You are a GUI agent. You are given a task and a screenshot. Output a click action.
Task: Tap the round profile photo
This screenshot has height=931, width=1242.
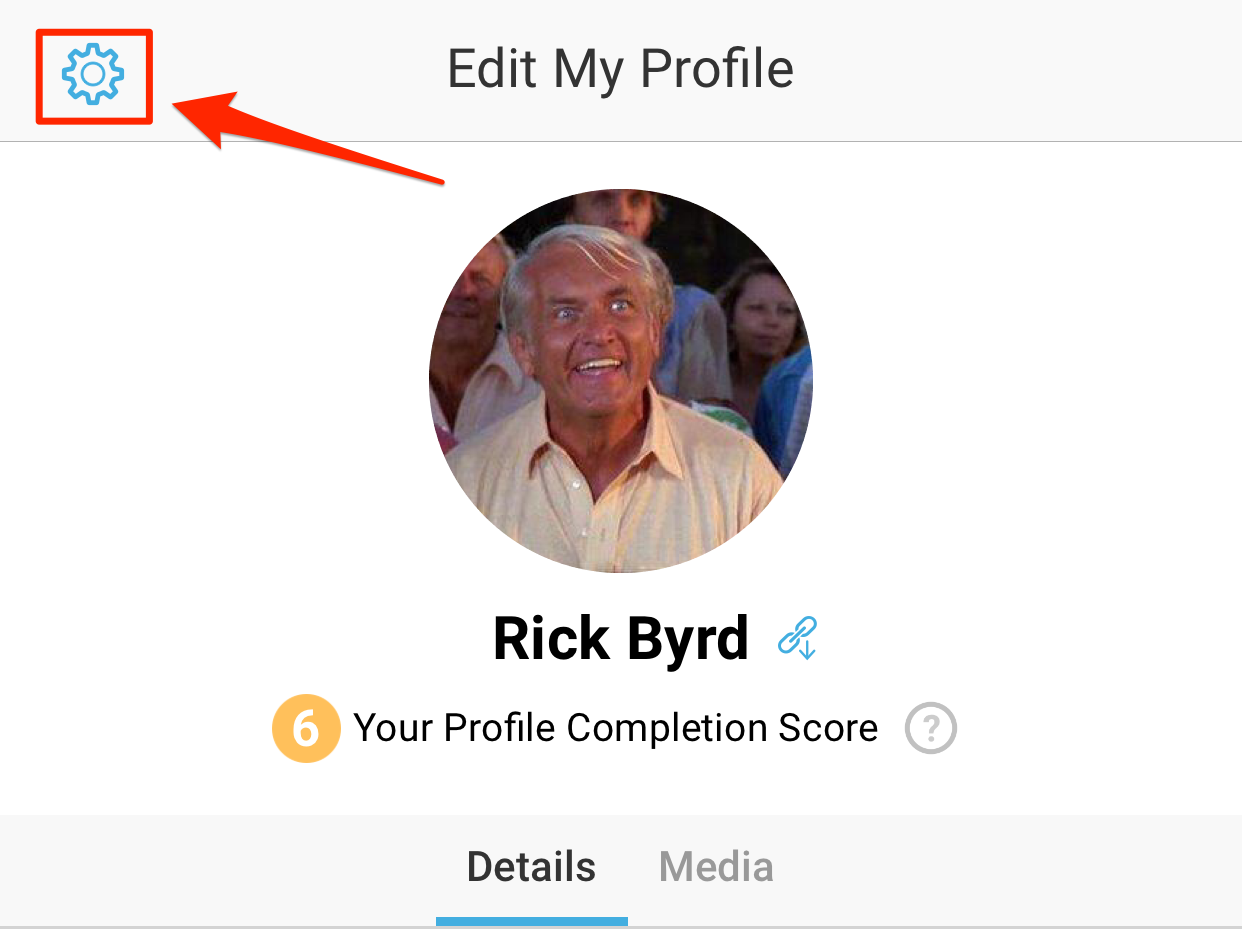pyautogui.click(x=620, y=381)
